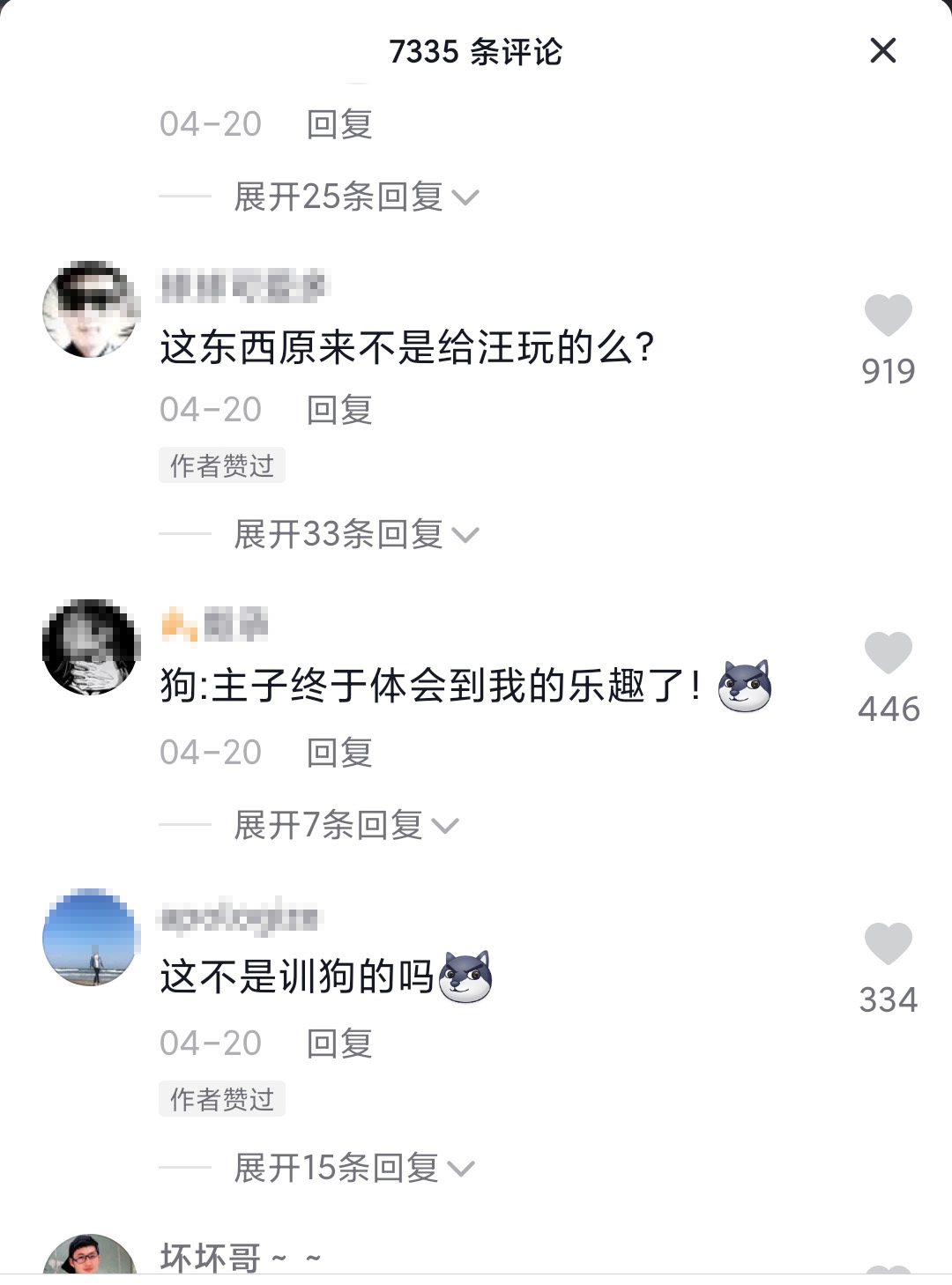952x1285 pixels.
Task: Reply to the comment "这不是训狗的吗"
Action: point(338,1044)
